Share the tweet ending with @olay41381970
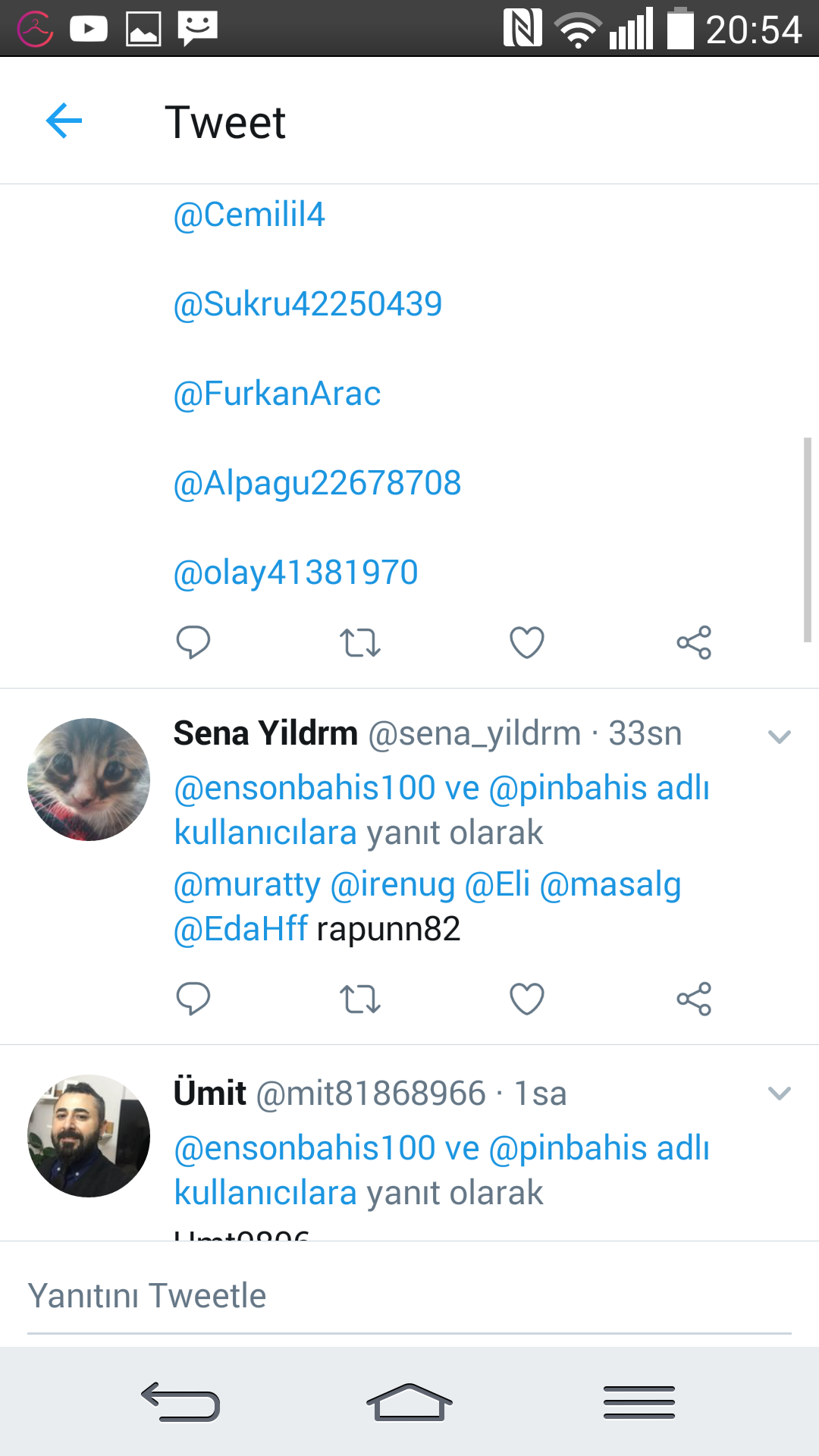819x1456 pixels. (694, 643)
